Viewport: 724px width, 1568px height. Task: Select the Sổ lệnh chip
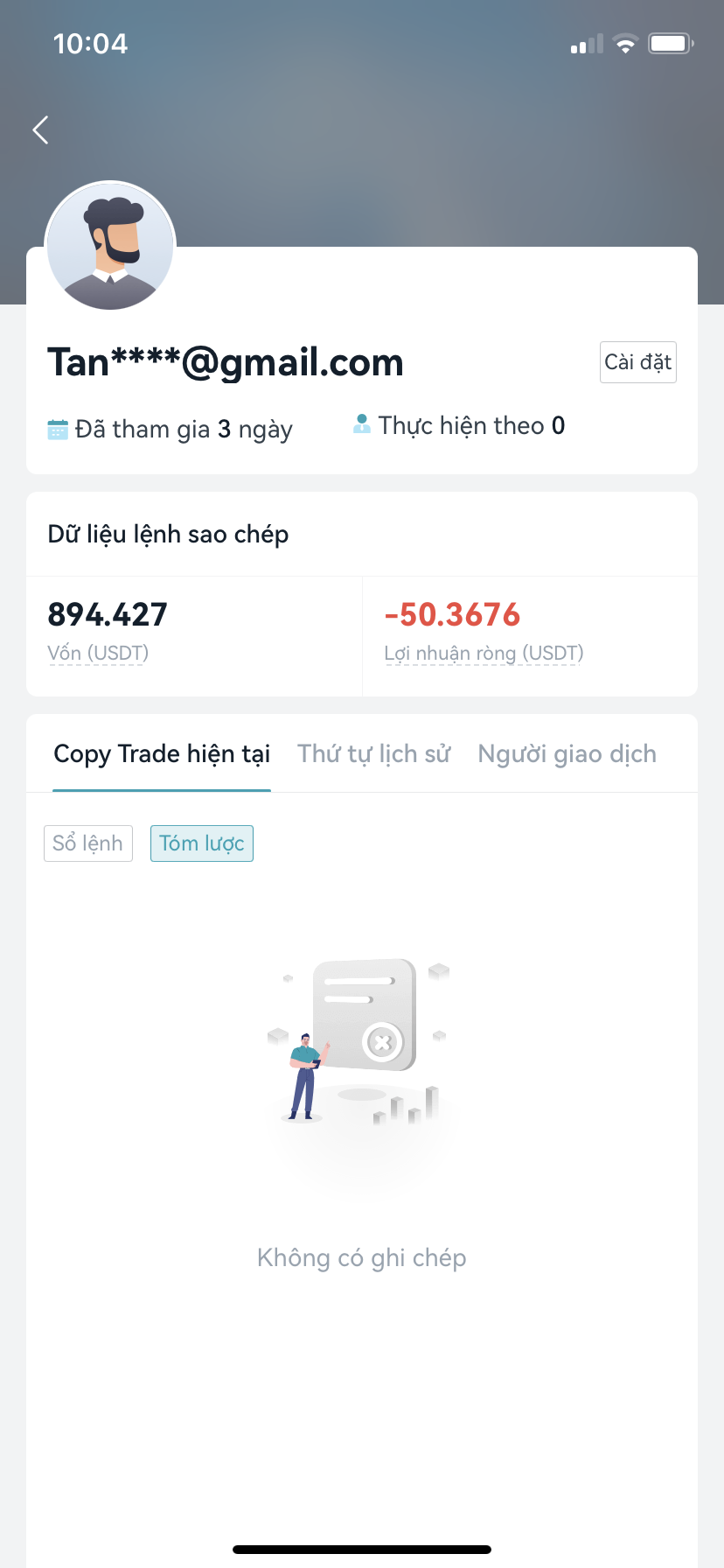tap(88, 843)
